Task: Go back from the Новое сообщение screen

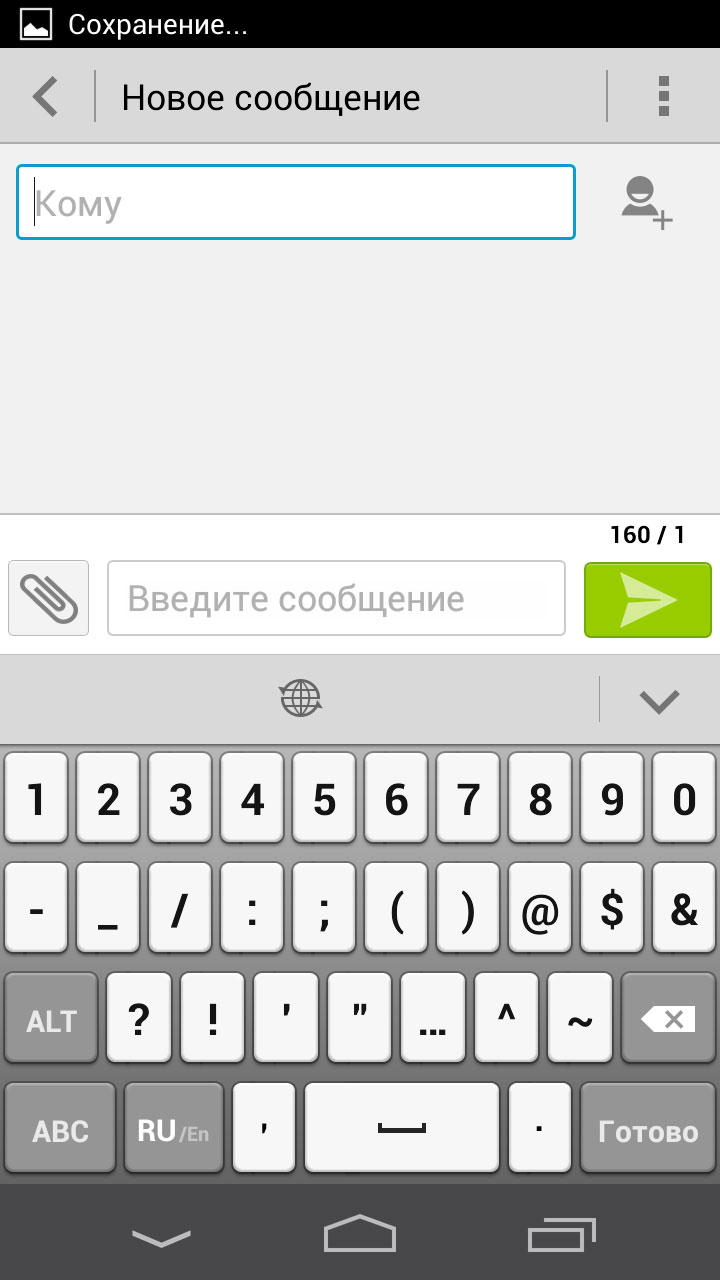Action: [47, 97]
